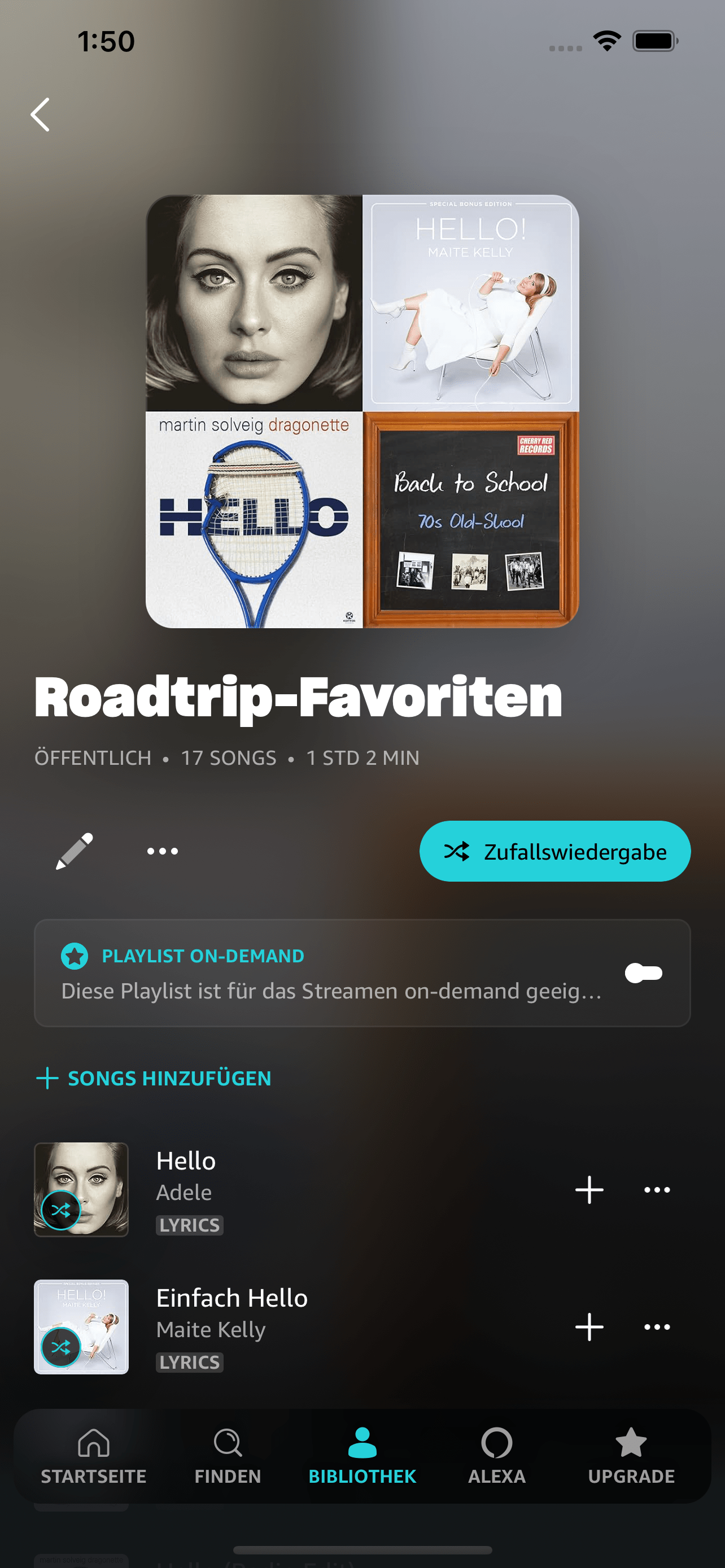The width and height of the screenshot is (725, 1568).
Task: Toggle the Playlist On-Demand switch
Action: [644, 973]
